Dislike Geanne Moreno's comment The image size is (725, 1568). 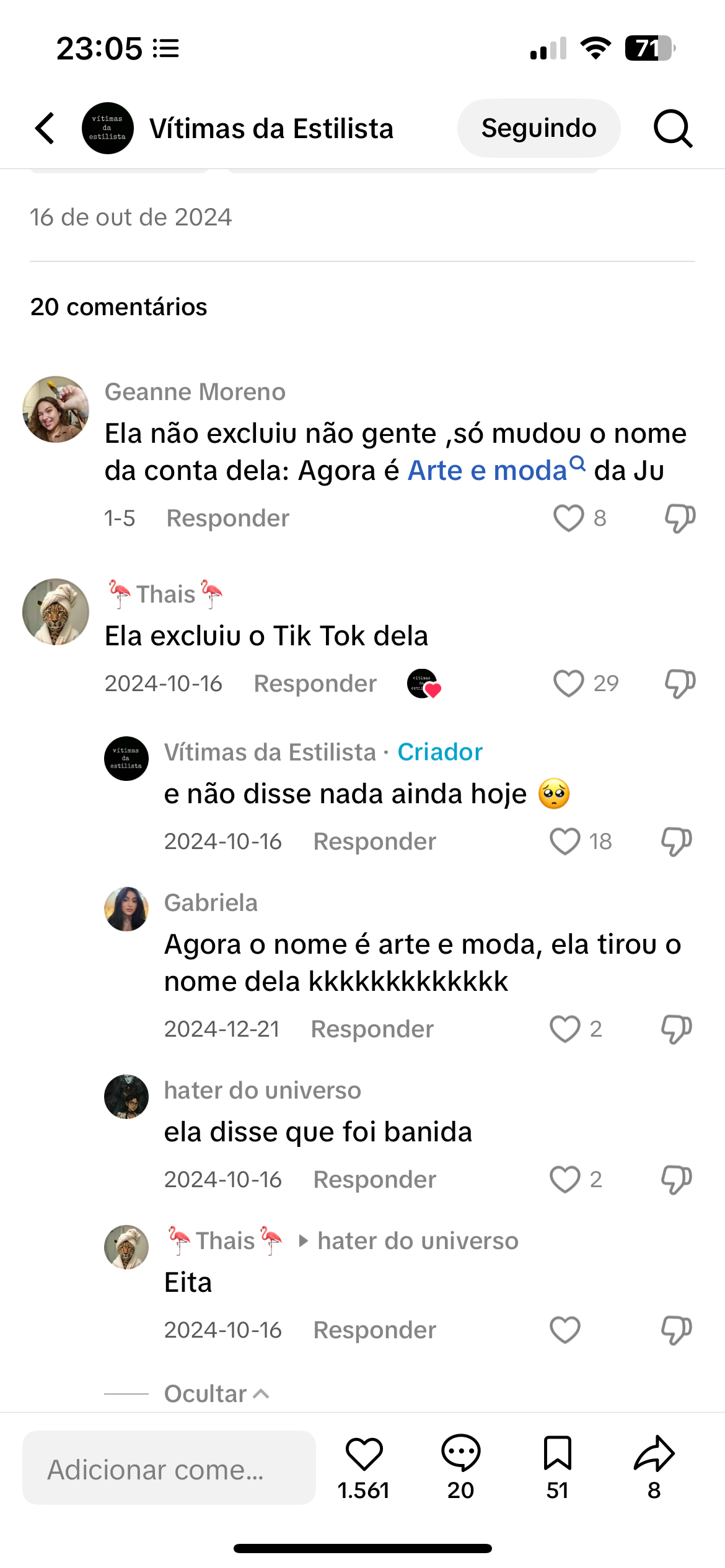tap(680, 518)
